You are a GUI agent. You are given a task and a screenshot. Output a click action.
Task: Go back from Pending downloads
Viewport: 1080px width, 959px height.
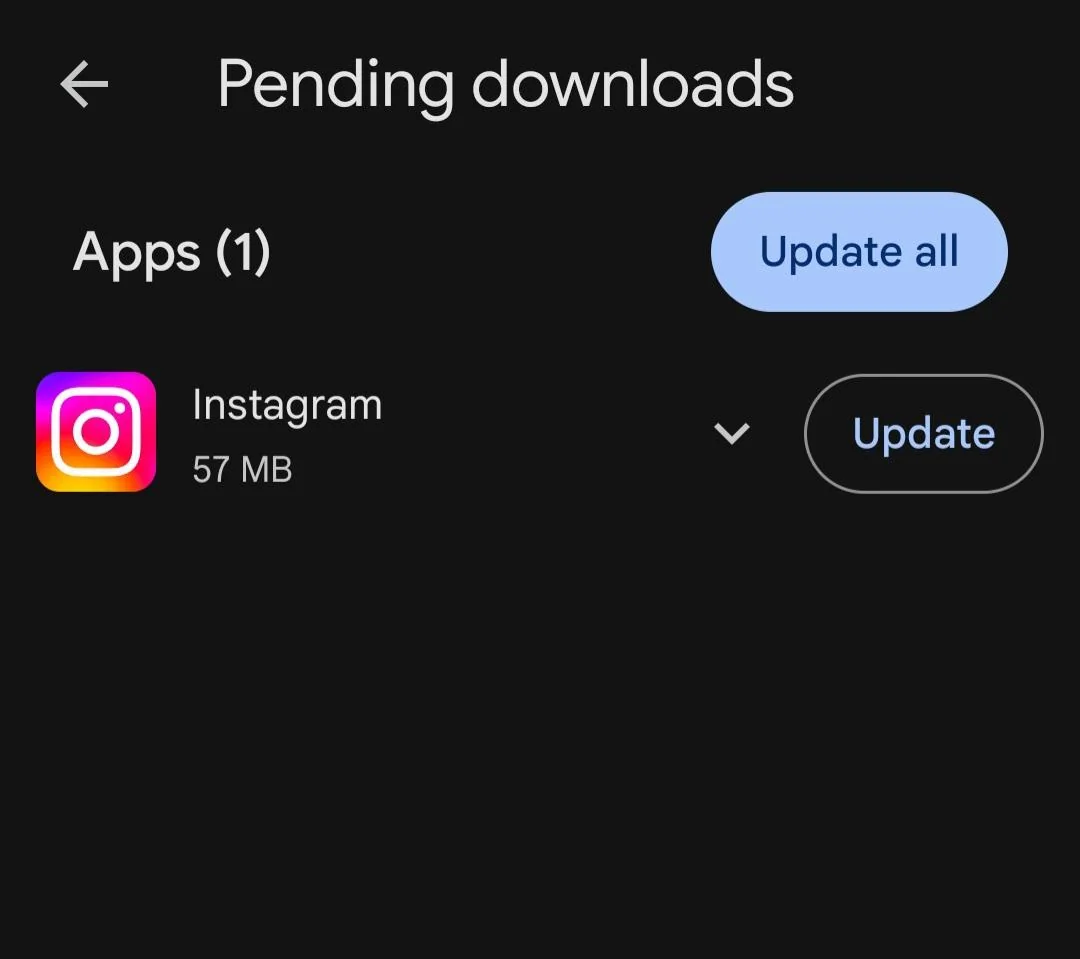point(84,85)
